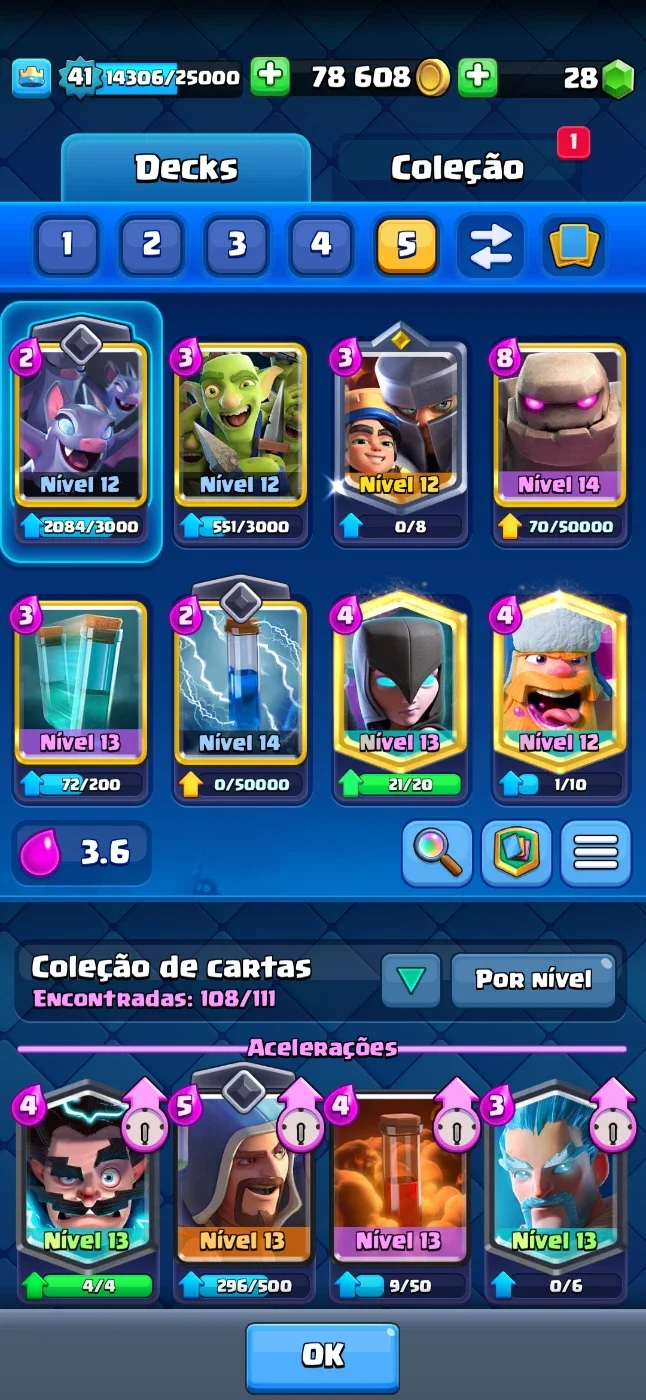Select the card with 21/20 upgrade progress
The image size is (646, 1400).
tap(400, 698)
